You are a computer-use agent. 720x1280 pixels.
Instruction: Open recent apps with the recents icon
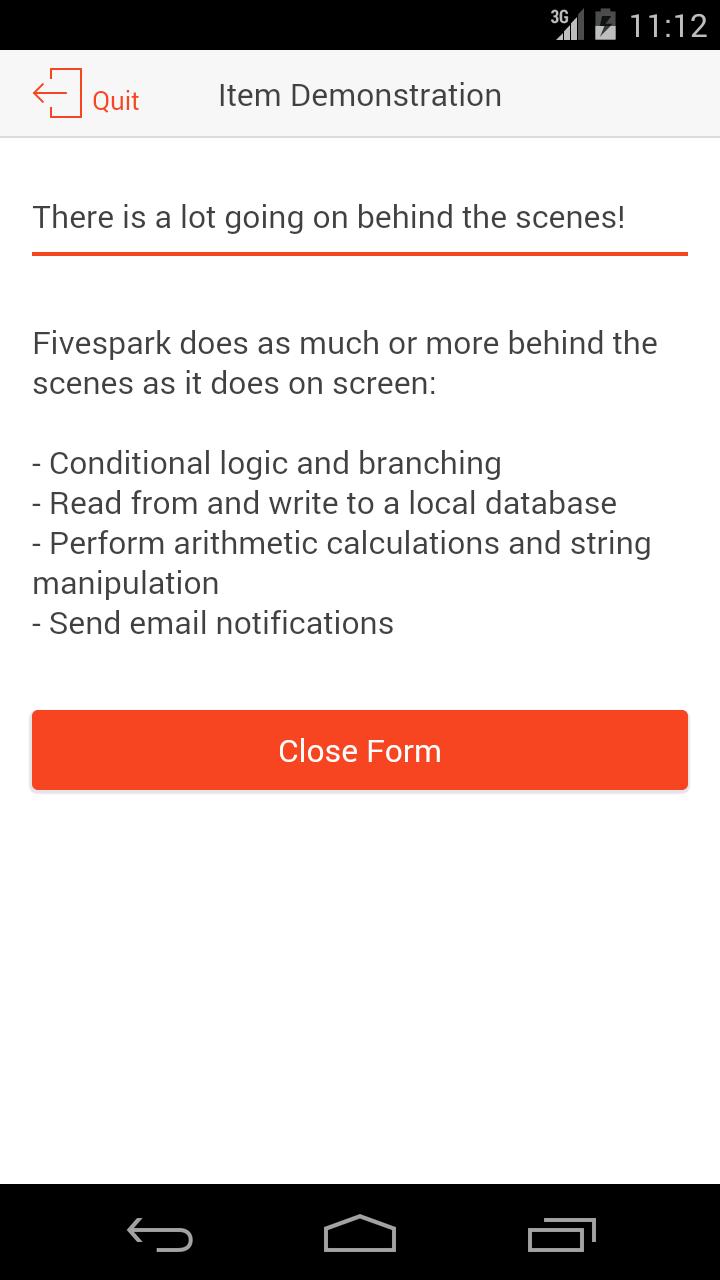pos(560,1235)
